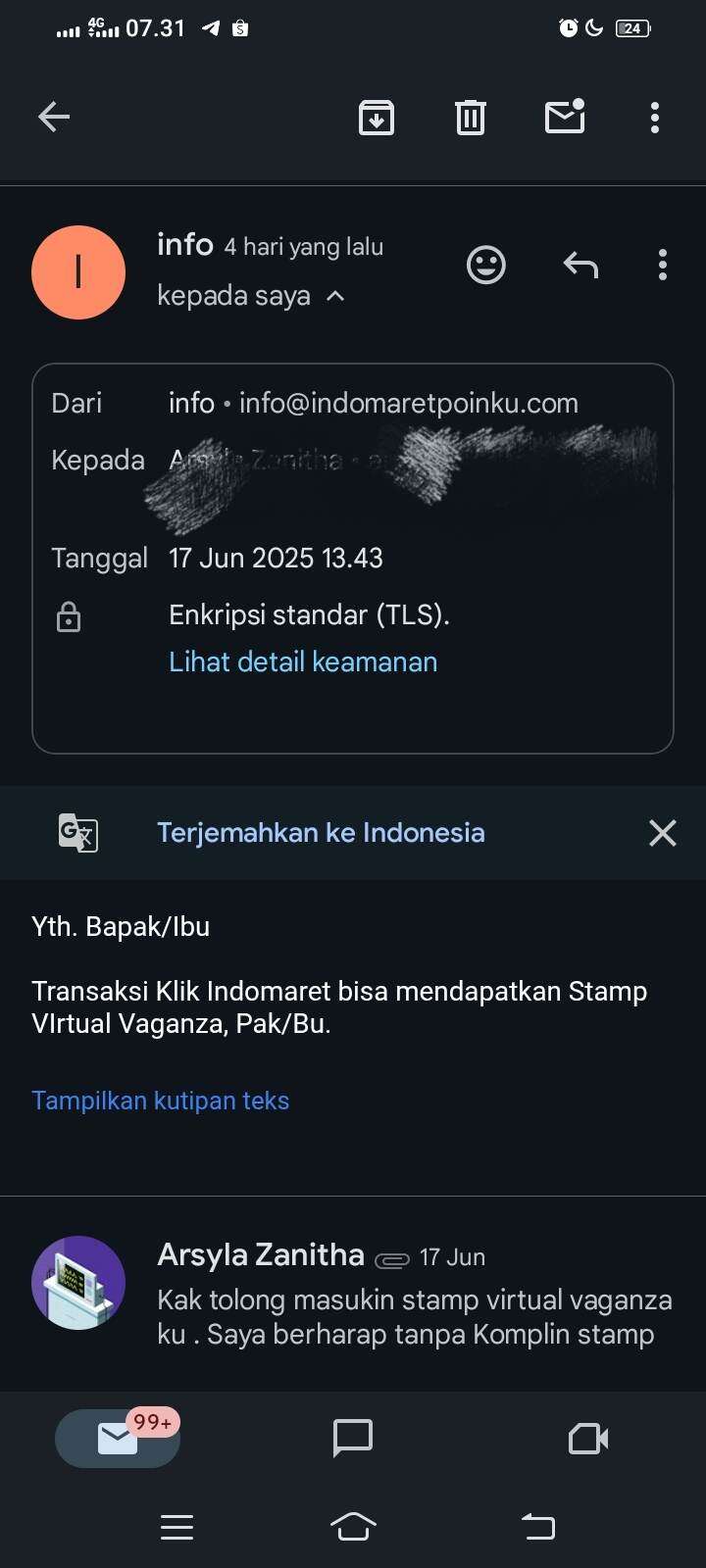The height and width of the screenshot is (1568, 706).
Task: Switch to the Chat tab
Action: 353,1439
